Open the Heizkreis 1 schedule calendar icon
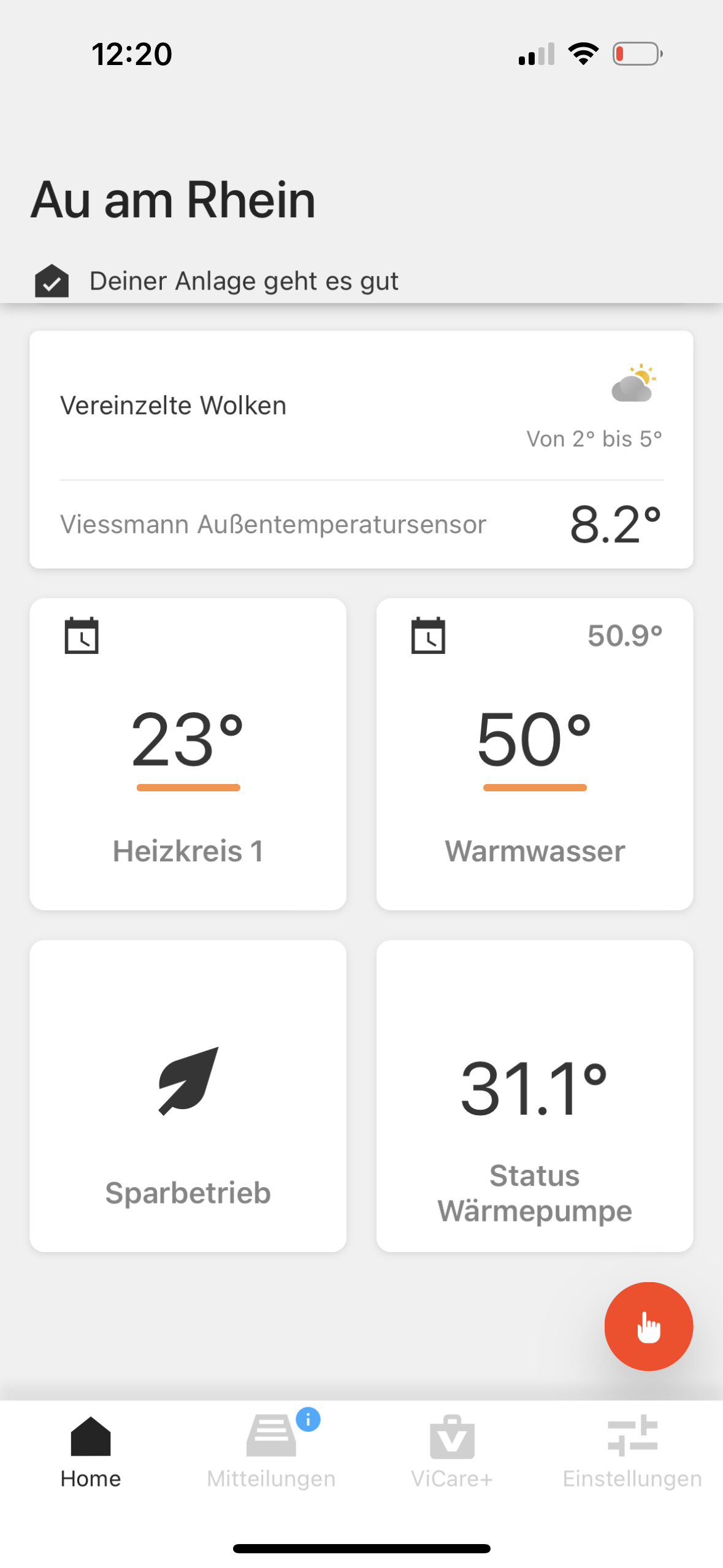Screen dimensions: 723x1568 coord(82,636)
